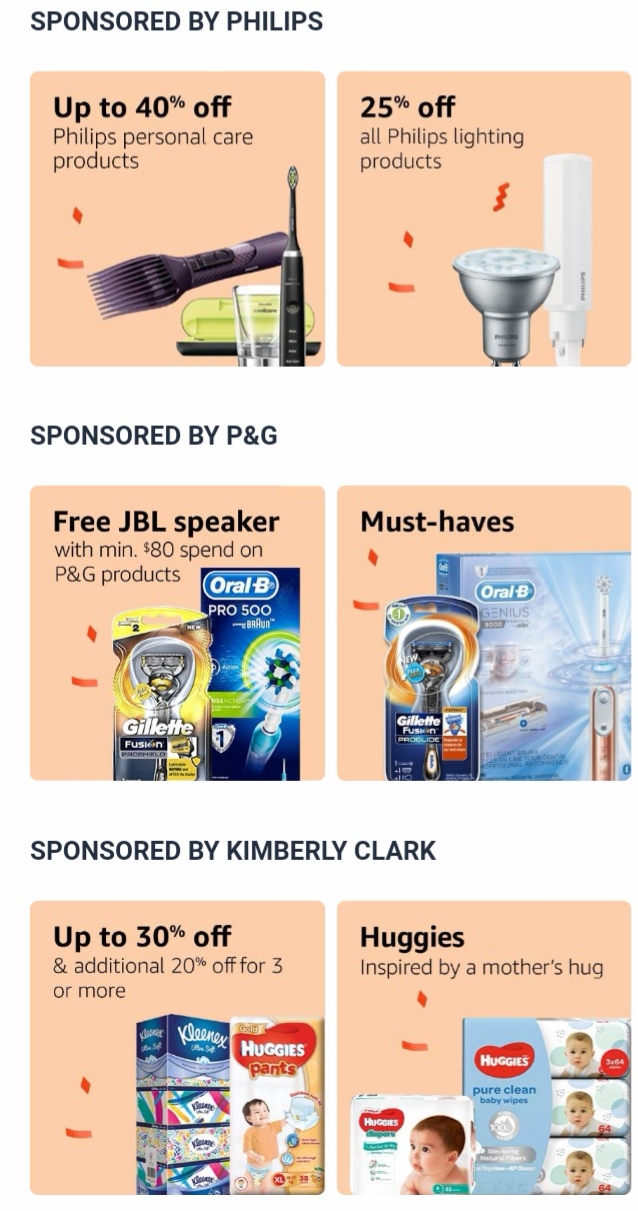
Task: Open the Philips personal care 40% off deal
Action: 177,218
